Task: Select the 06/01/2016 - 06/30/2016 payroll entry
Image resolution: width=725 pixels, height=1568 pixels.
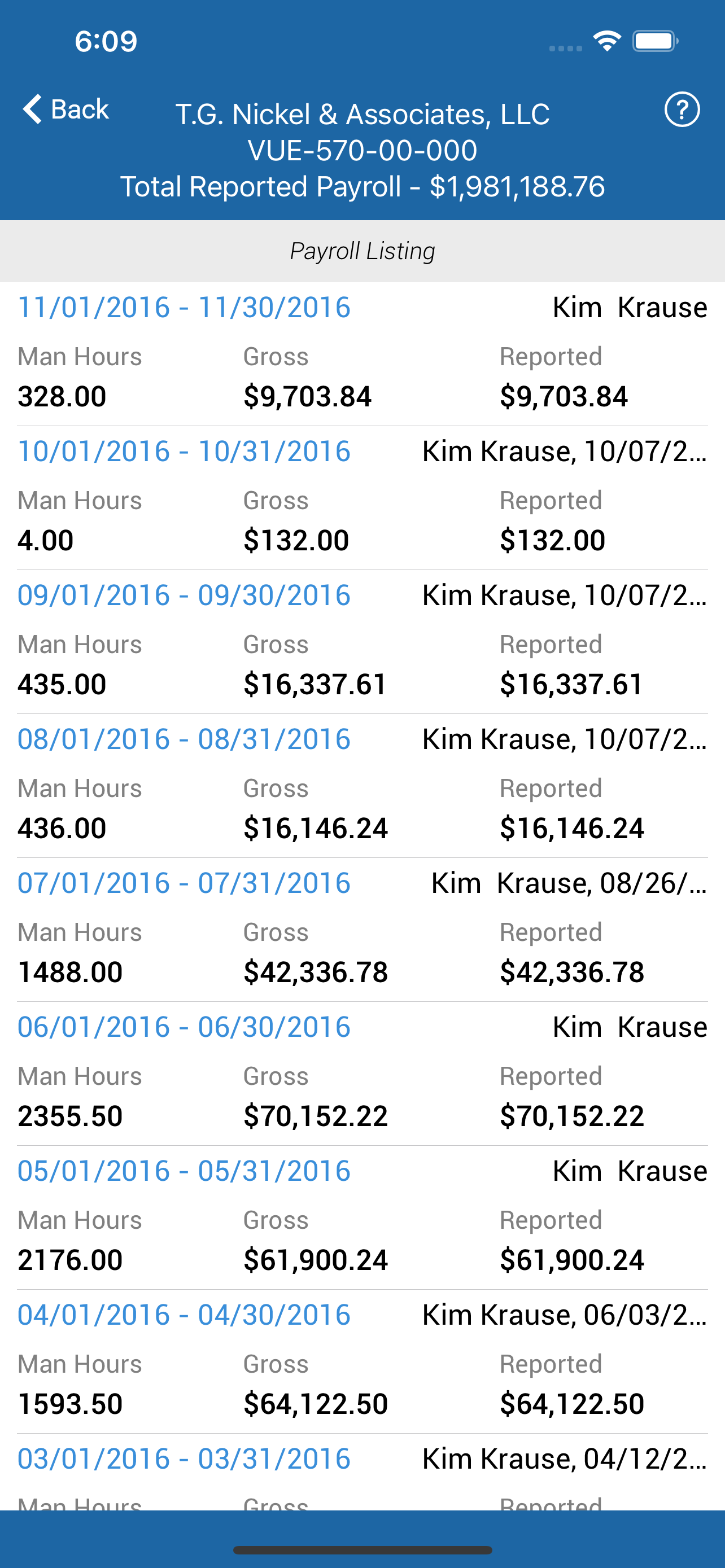Action: point(362,1074)
